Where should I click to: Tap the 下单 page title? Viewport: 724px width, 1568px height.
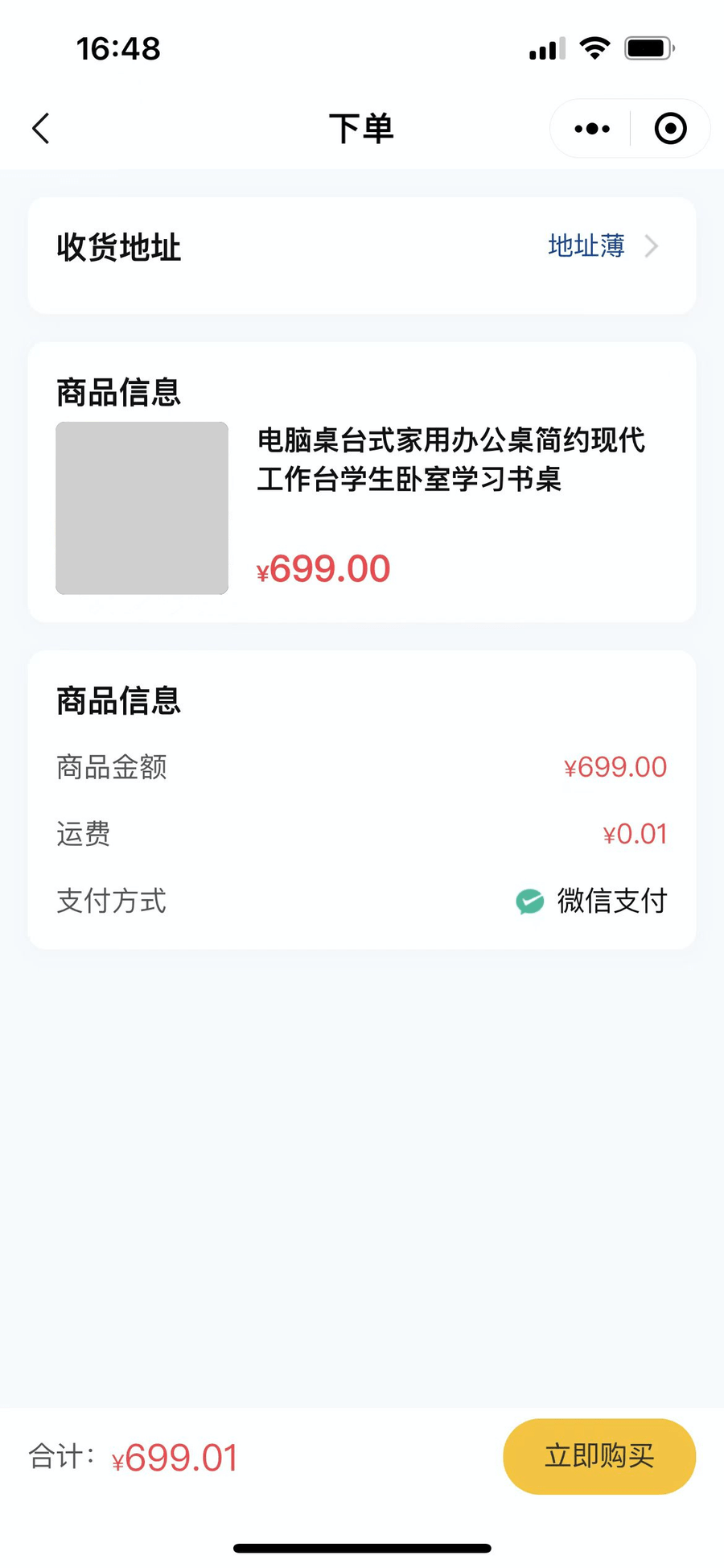click(362, 128)
